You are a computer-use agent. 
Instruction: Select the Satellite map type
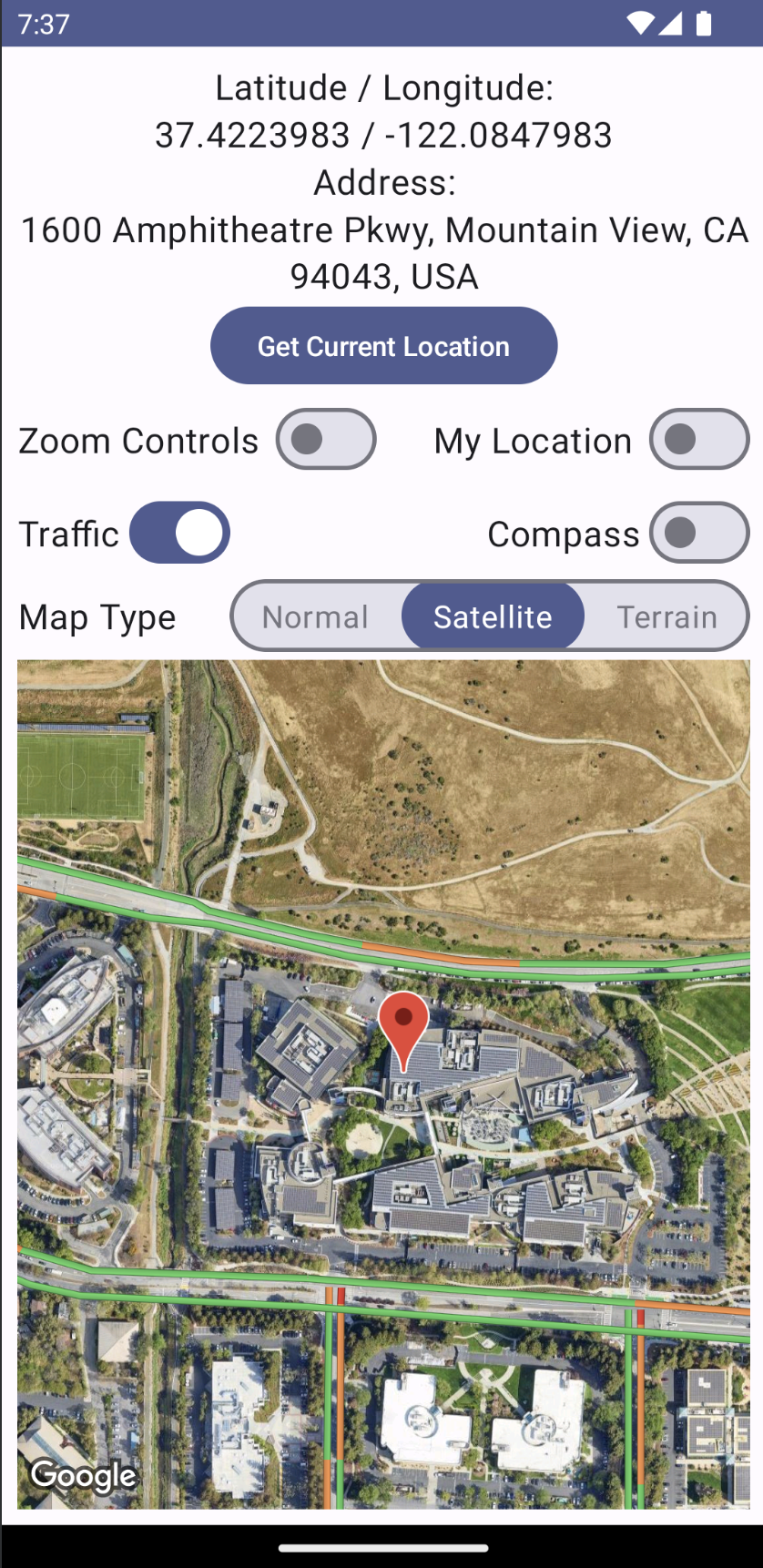[x=493, y=616]
